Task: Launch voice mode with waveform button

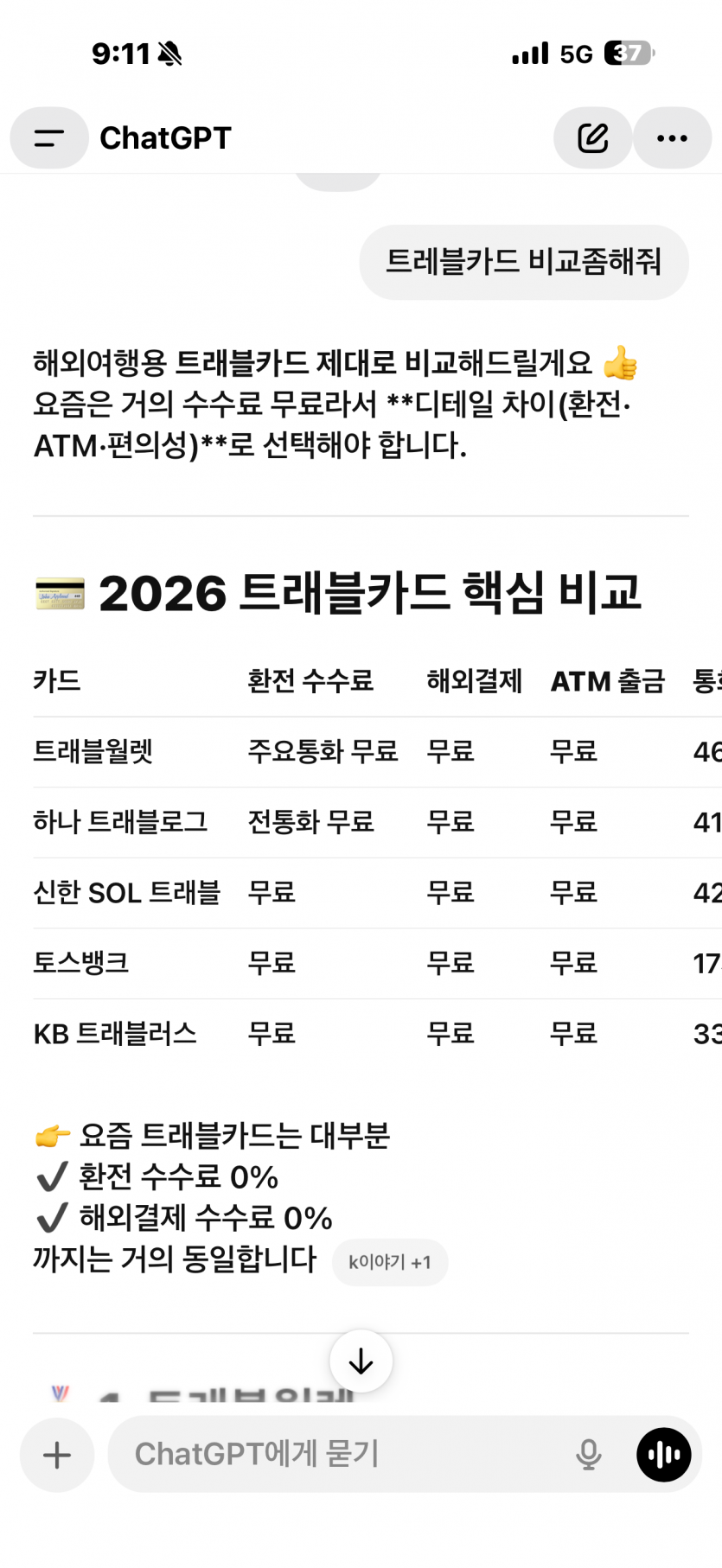Action: coord(664,1455)
